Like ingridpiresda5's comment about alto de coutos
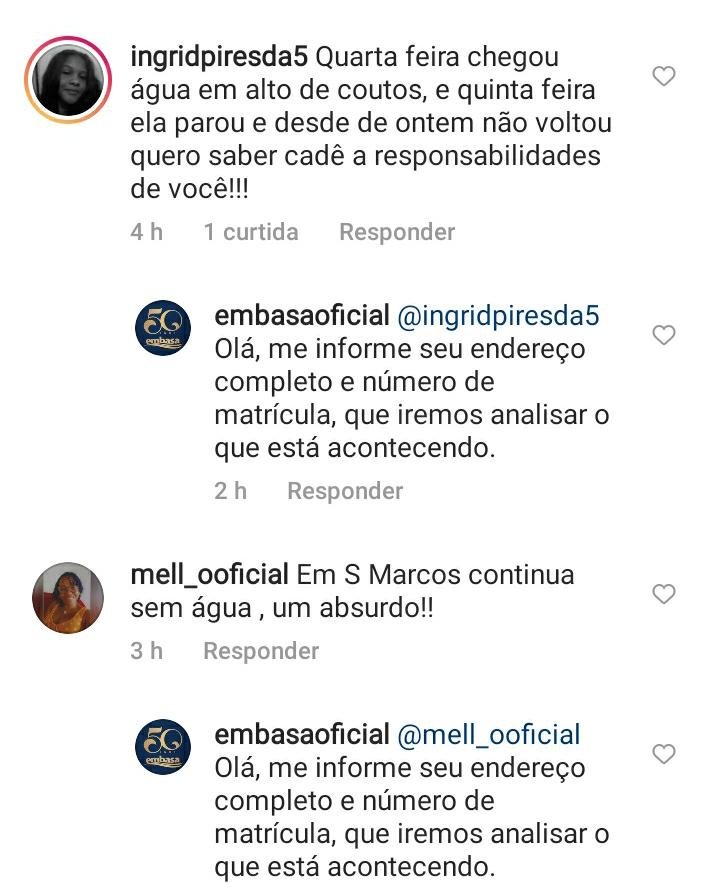720x896 pixels. point(664,76)
